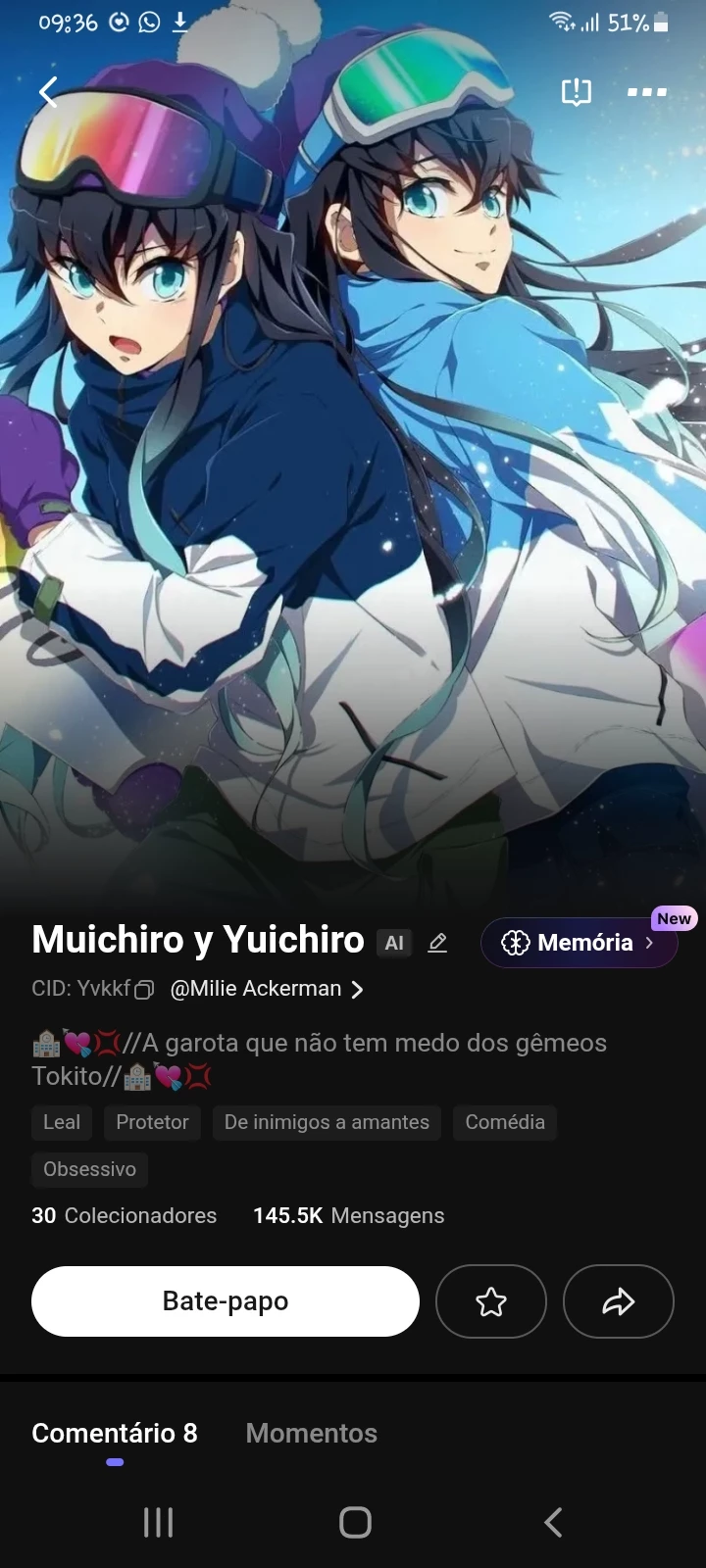Add this character to favorites with the star
Viewport: 706px width, 1568px height.
(490, 1301)
